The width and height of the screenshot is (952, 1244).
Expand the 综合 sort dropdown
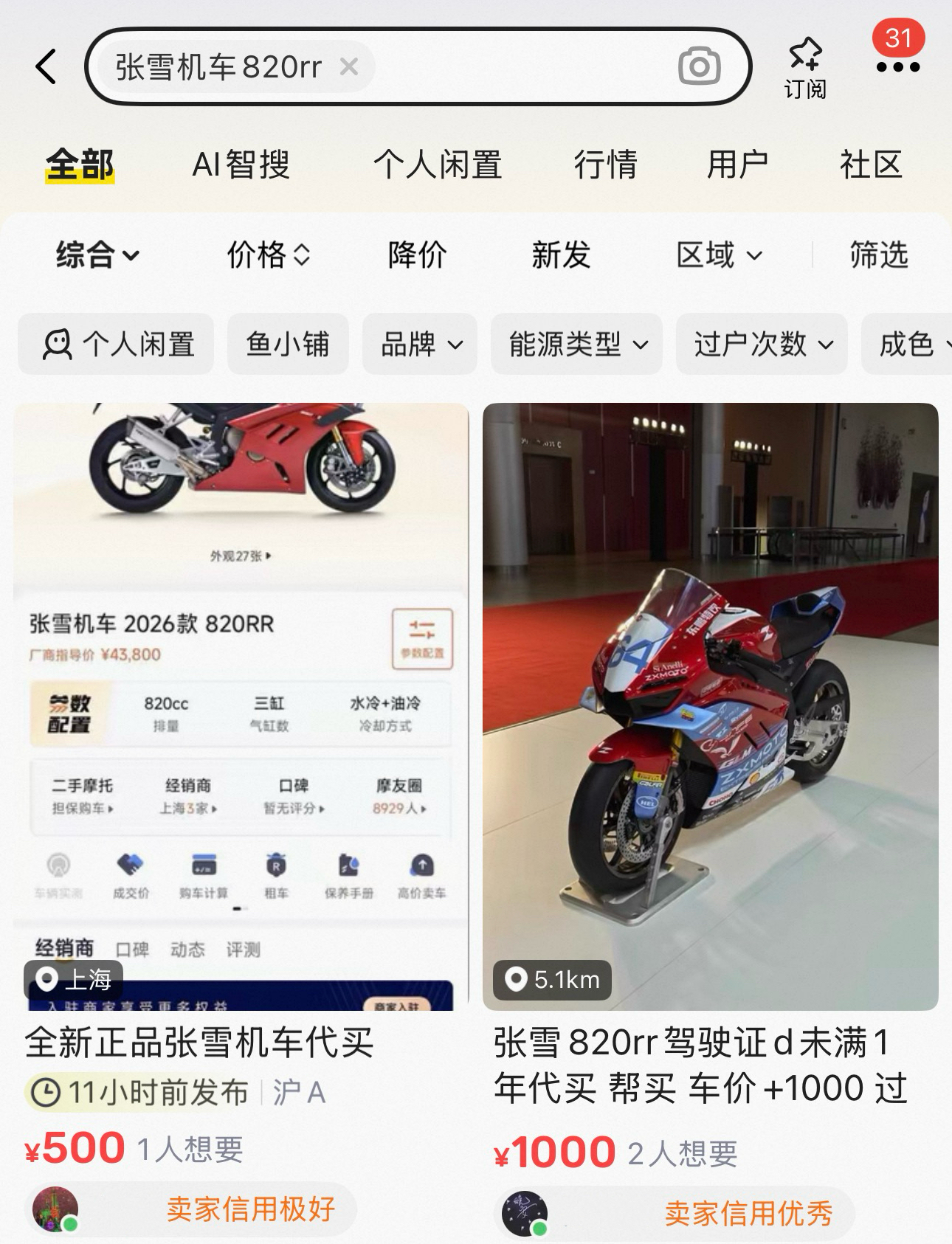click(97, 255)
